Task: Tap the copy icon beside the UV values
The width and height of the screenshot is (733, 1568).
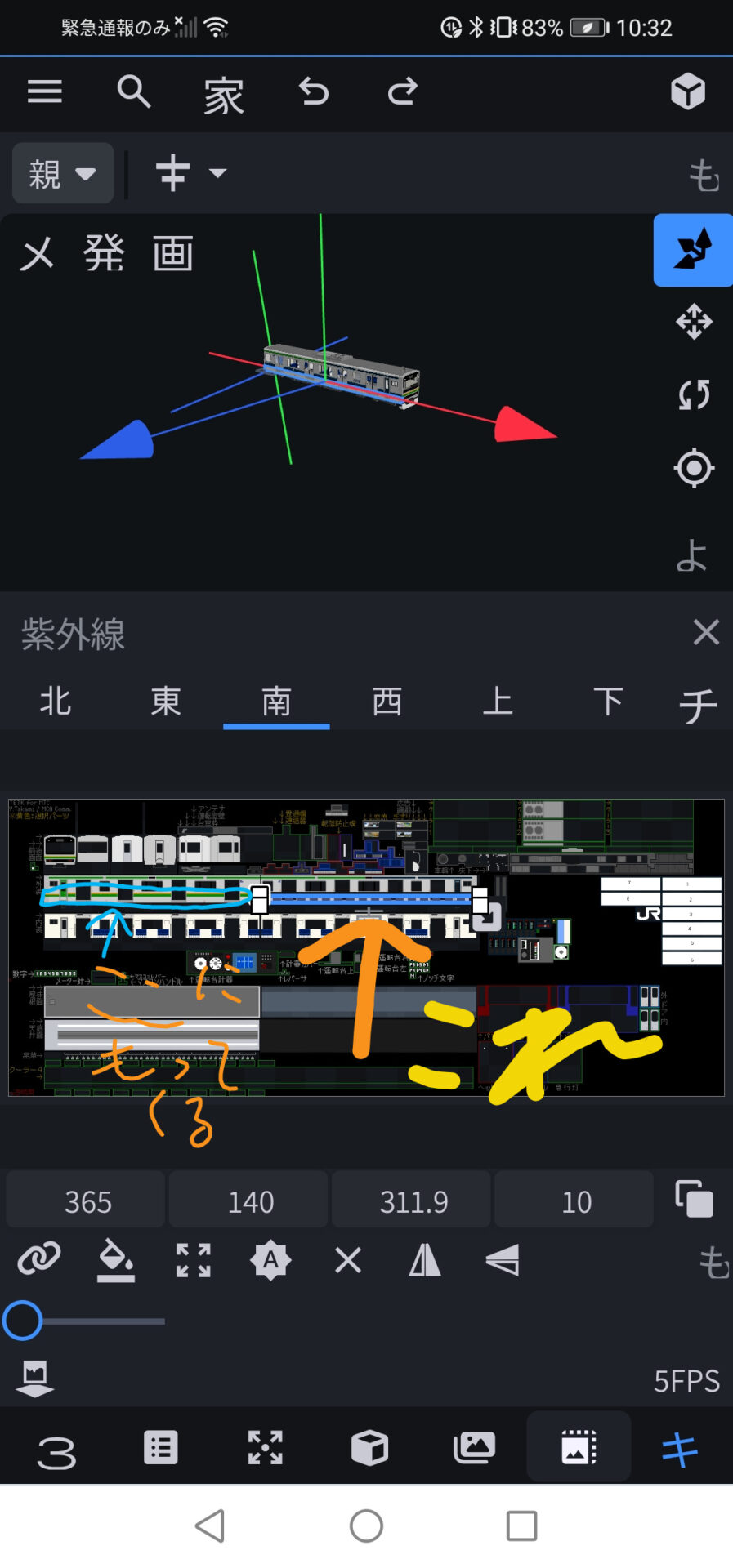Action: click(x=694, y=1199)
